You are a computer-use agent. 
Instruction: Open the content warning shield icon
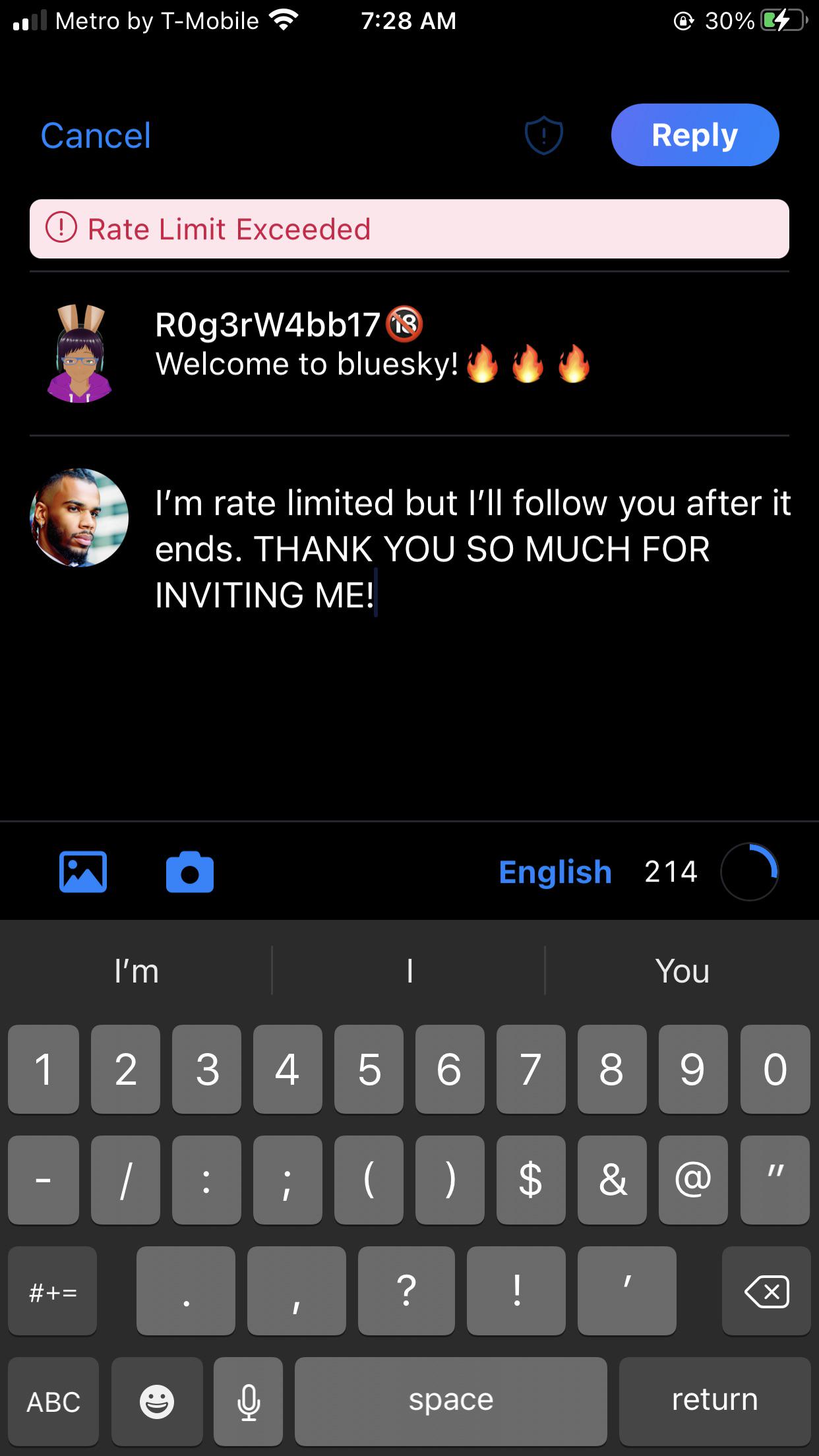543,136
